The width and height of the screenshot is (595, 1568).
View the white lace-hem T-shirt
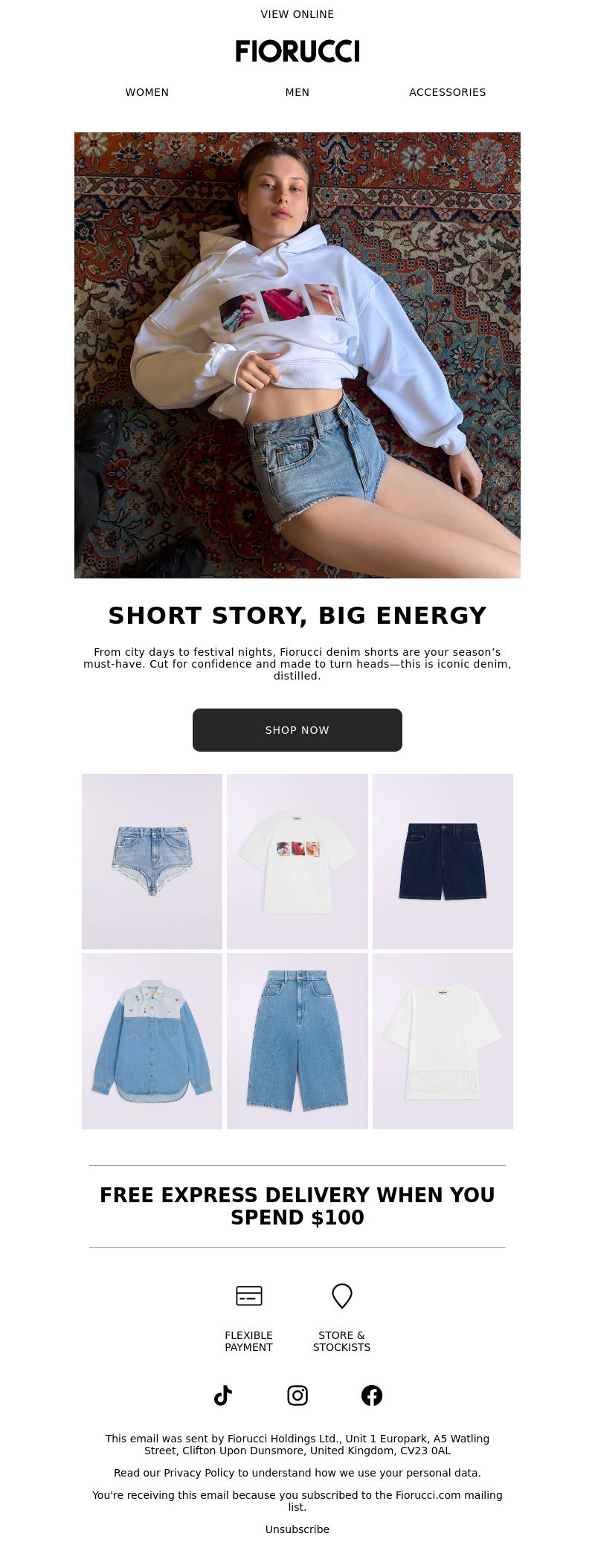(443, 1041)
